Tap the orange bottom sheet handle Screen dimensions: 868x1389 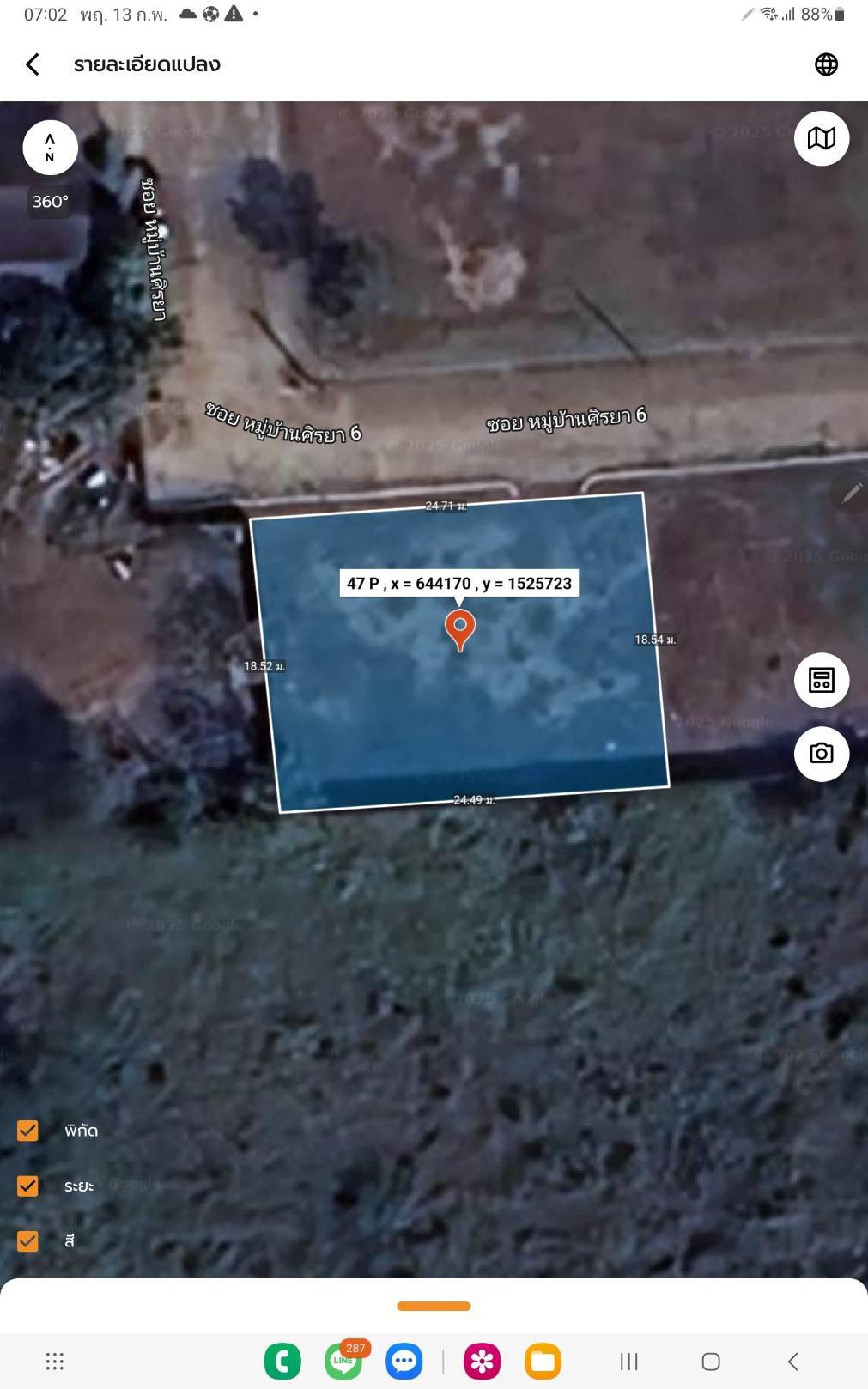coord(434,1306)
